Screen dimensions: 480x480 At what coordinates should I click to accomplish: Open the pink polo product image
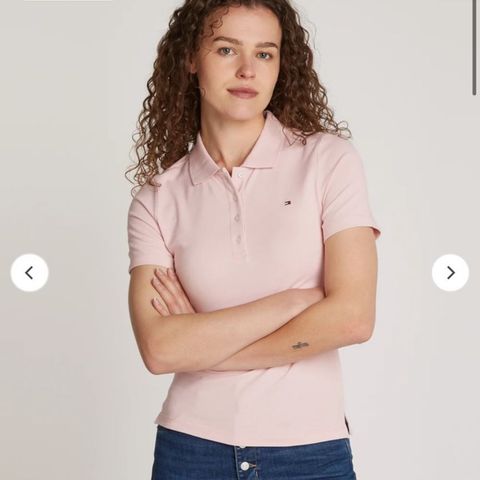pyautogui.click(x=240, y=240)
